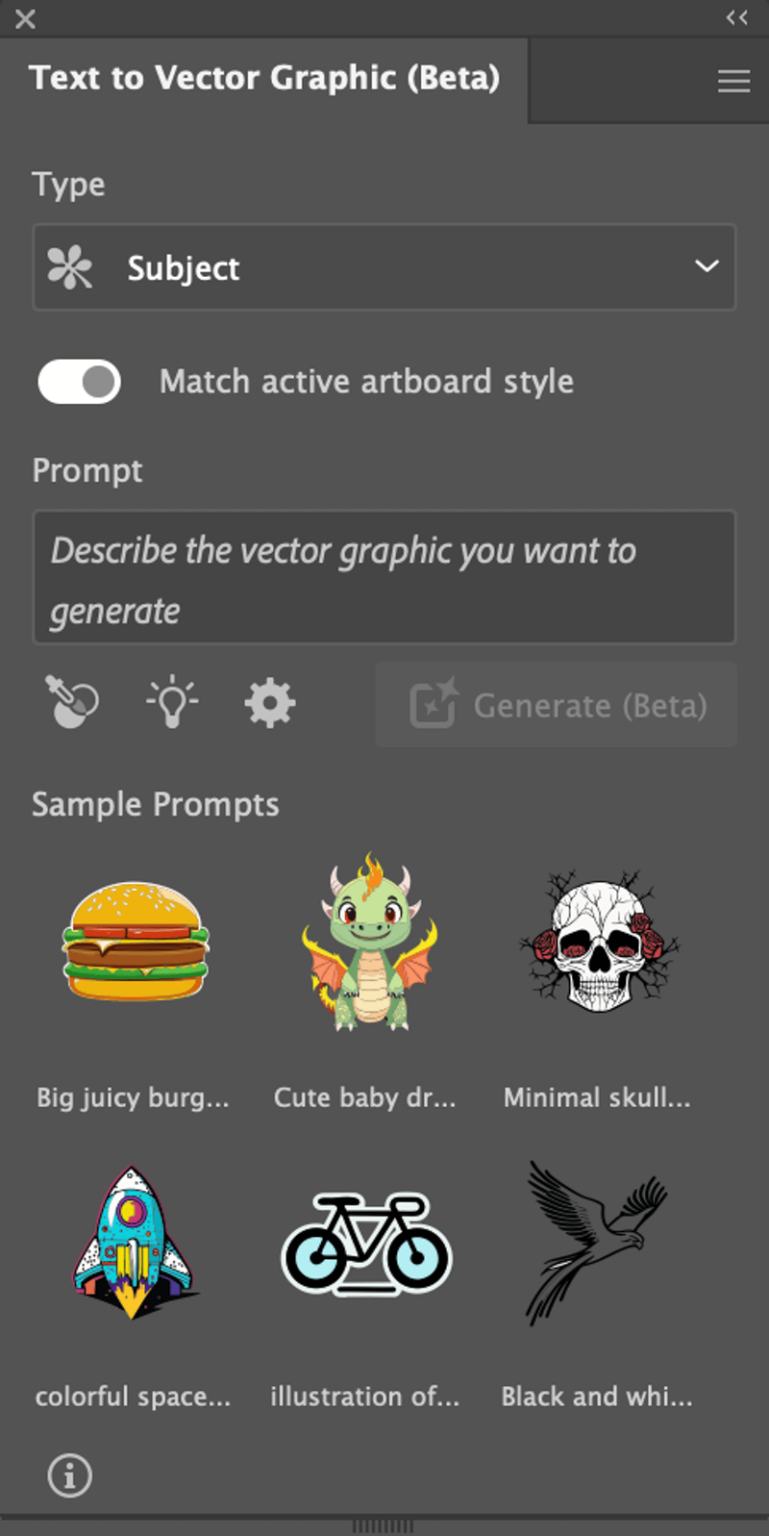The image size is (769, 1536).
Task: Click the Generate (Beta) button
Action: (555, 704)
